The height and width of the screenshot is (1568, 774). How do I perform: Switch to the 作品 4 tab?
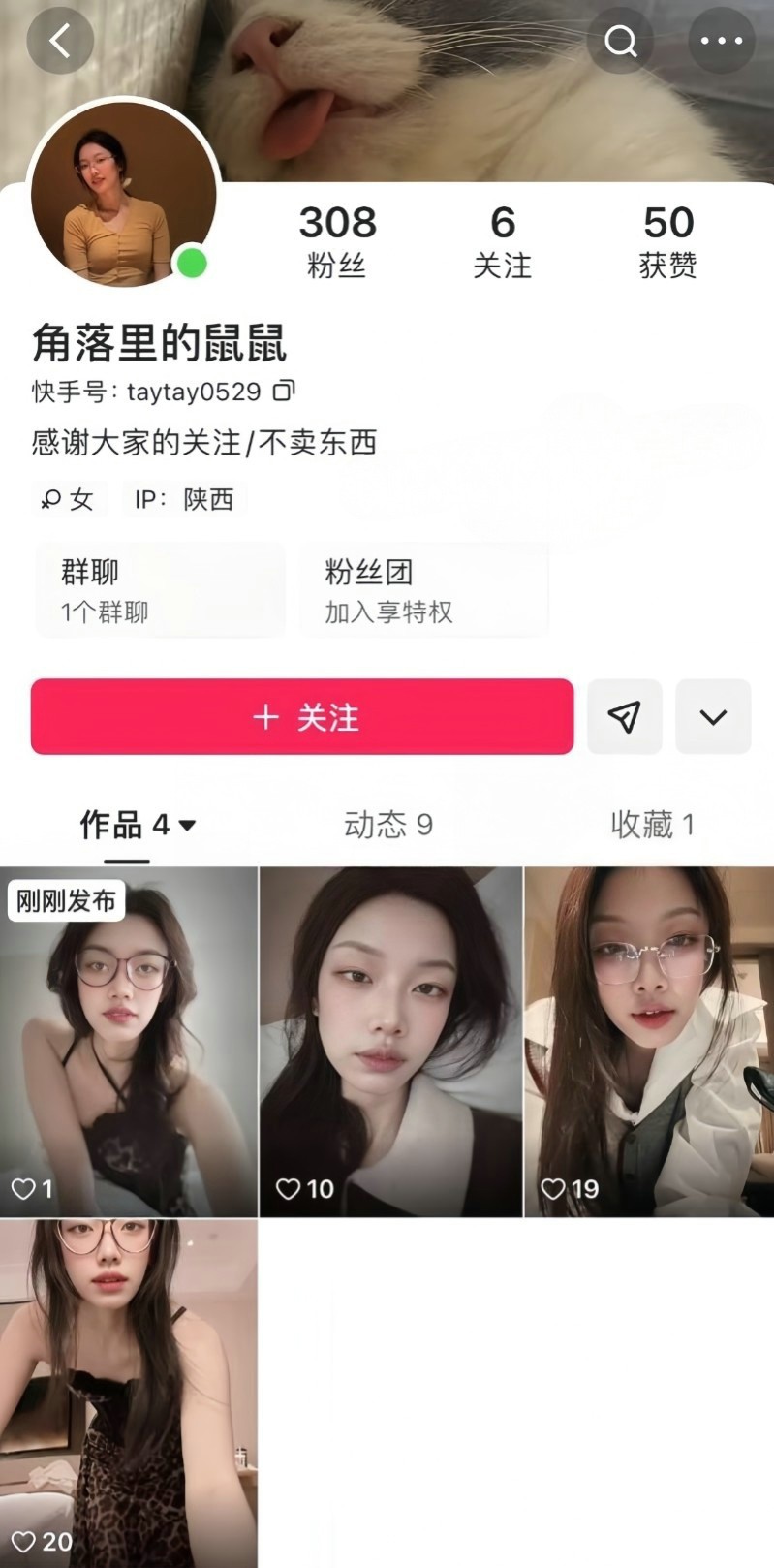[x=138, y=825]
